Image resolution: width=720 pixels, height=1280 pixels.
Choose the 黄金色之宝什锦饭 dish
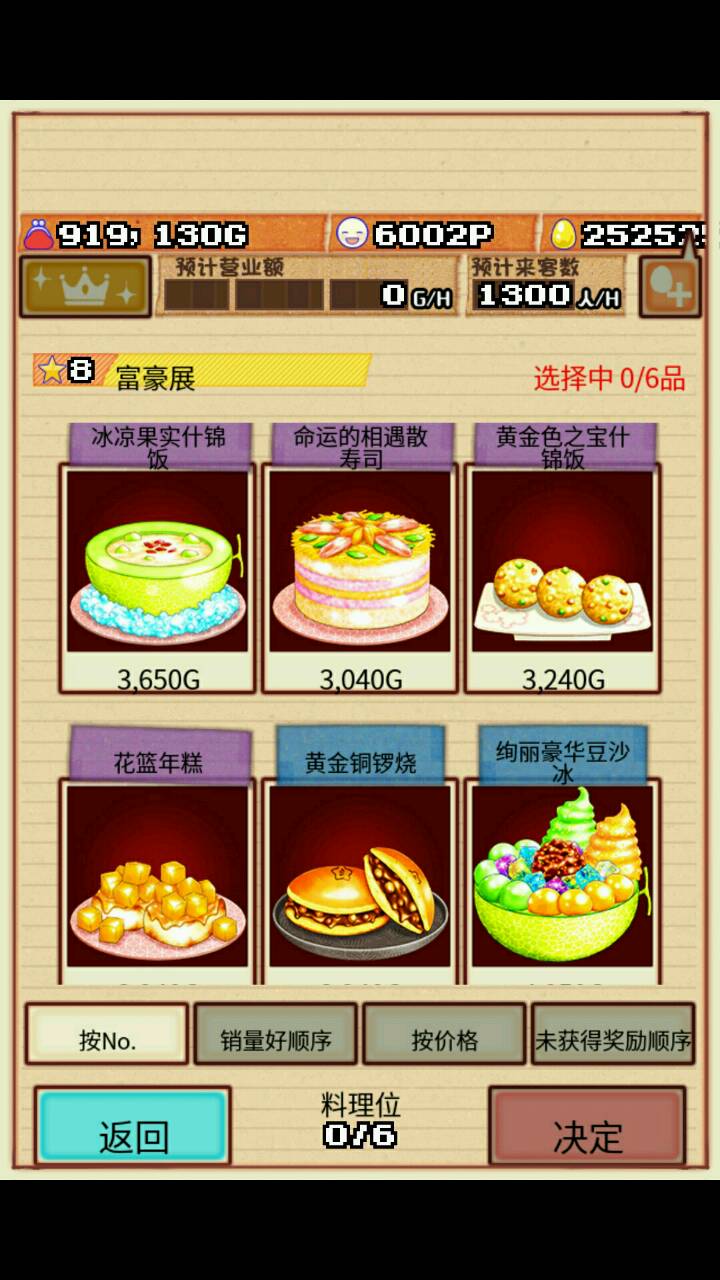(x=564, y=565)
